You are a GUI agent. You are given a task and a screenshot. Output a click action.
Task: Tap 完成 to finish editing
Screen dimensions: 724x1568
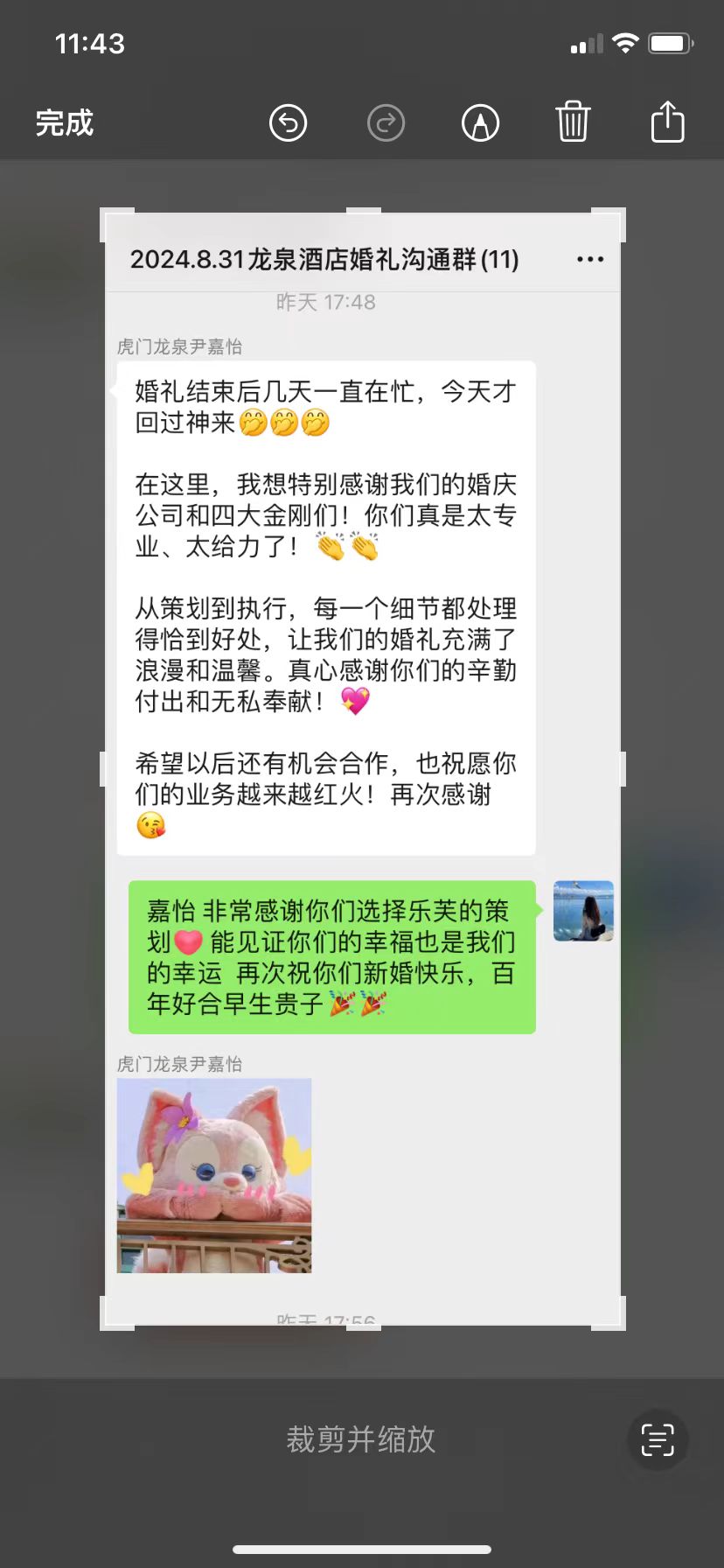(64, 123)
